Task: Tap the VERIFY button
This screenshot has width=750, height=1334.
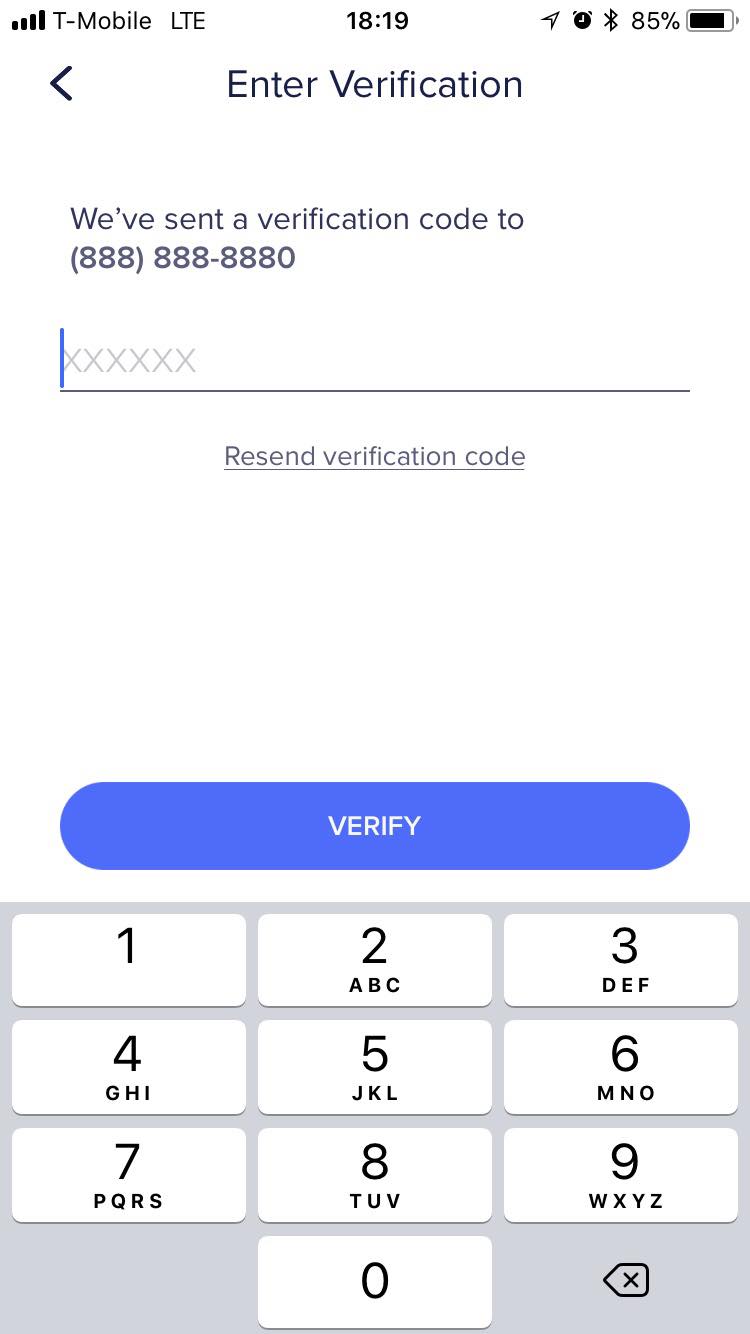Action: coord(374,826)
